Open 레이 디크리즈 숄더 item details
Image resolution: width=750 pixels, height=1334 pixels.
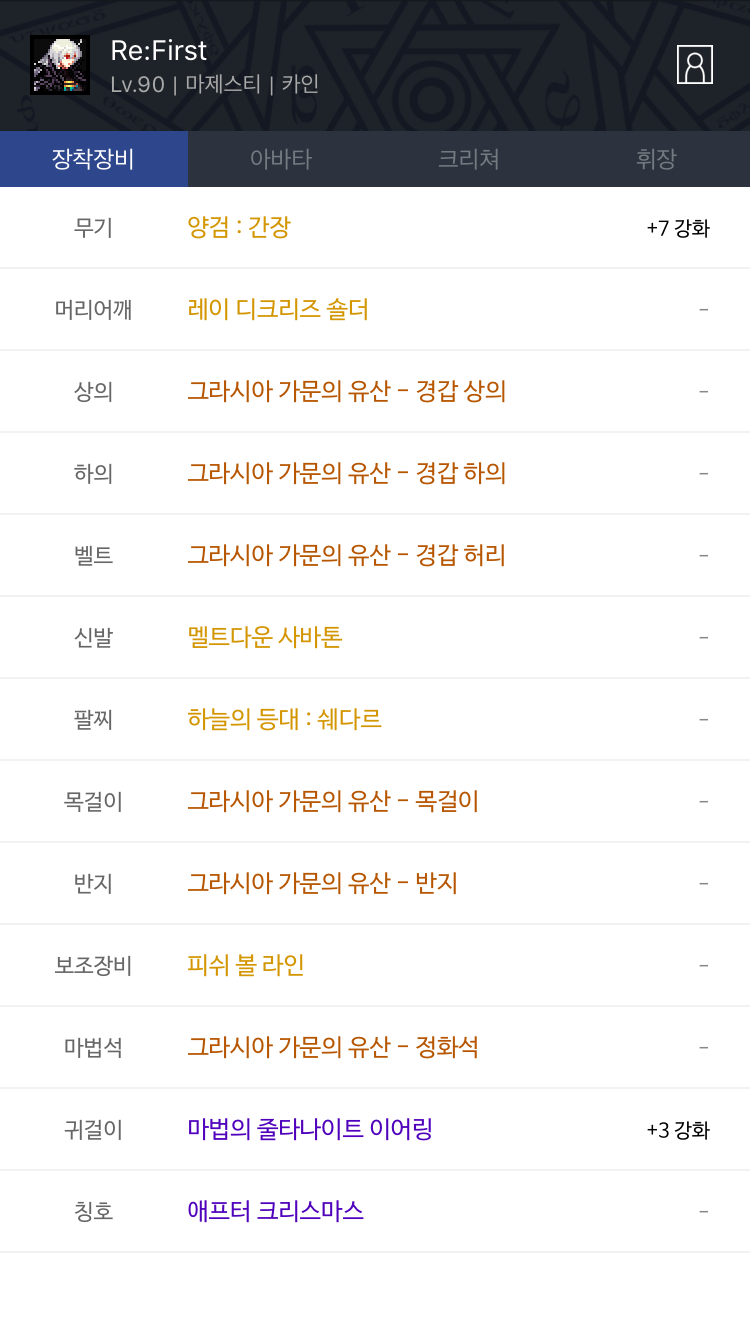(x=375, y=310)
